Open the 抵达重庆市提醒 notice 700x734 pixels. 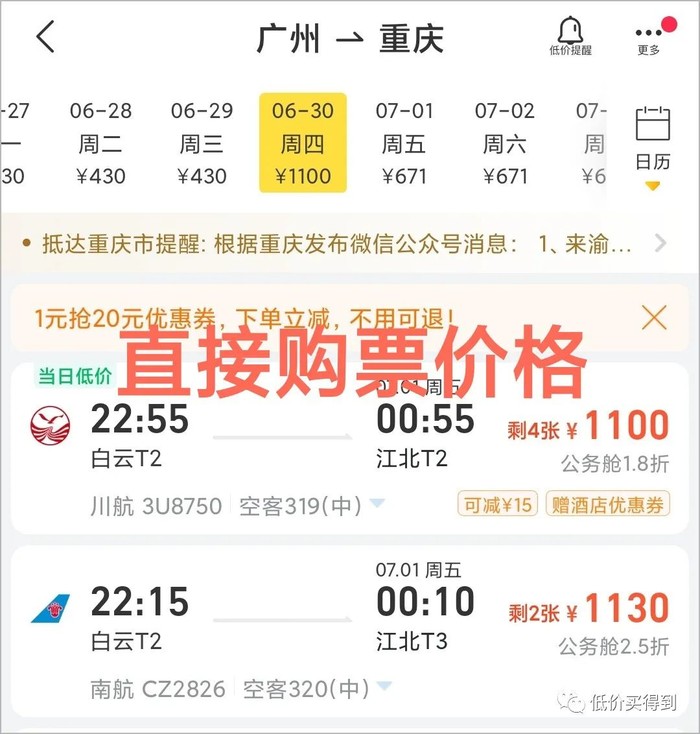coord(340,244)
